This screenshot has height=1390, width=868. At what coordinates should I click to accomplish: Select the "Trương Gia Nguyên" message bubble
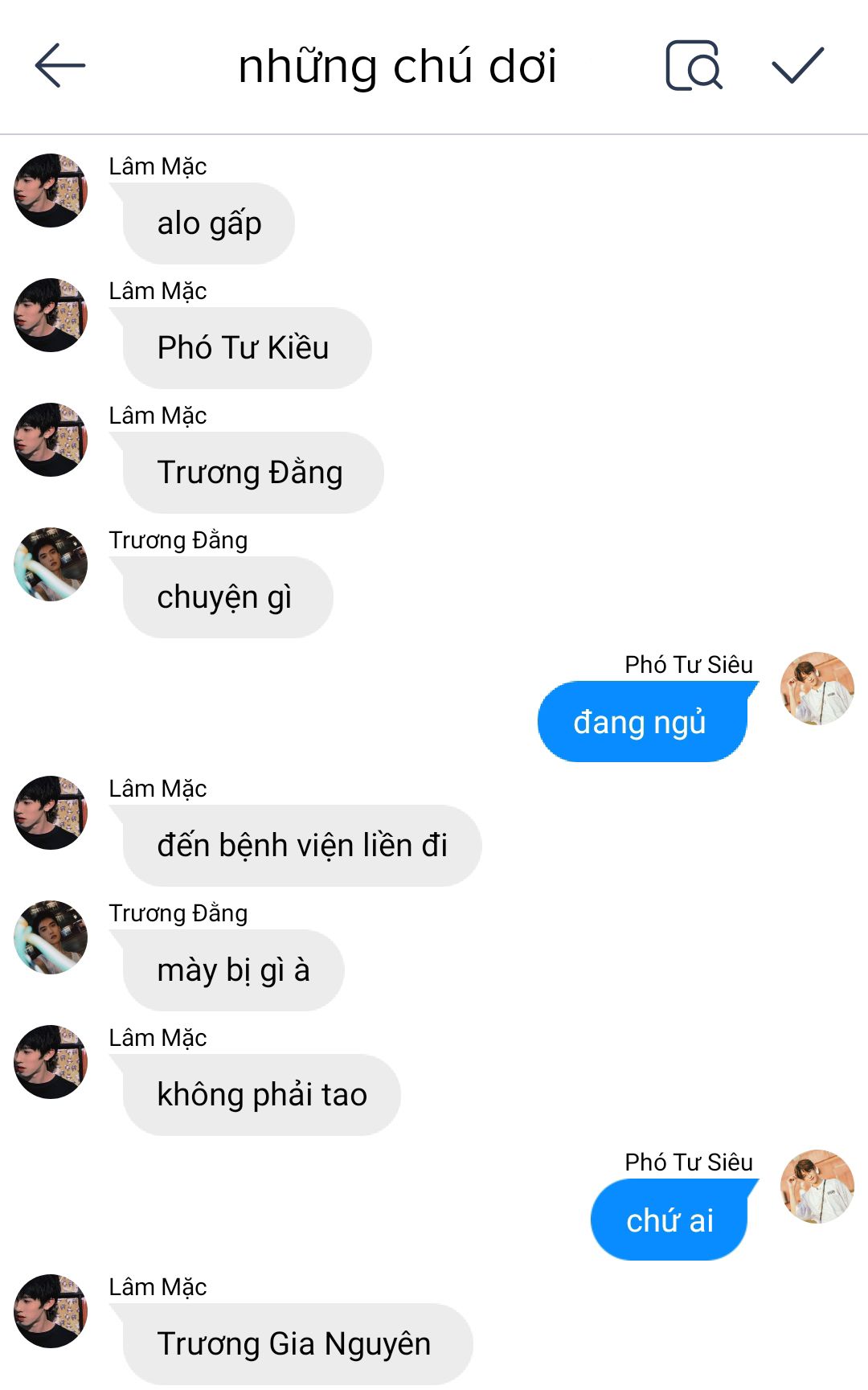pos(297,1344)
